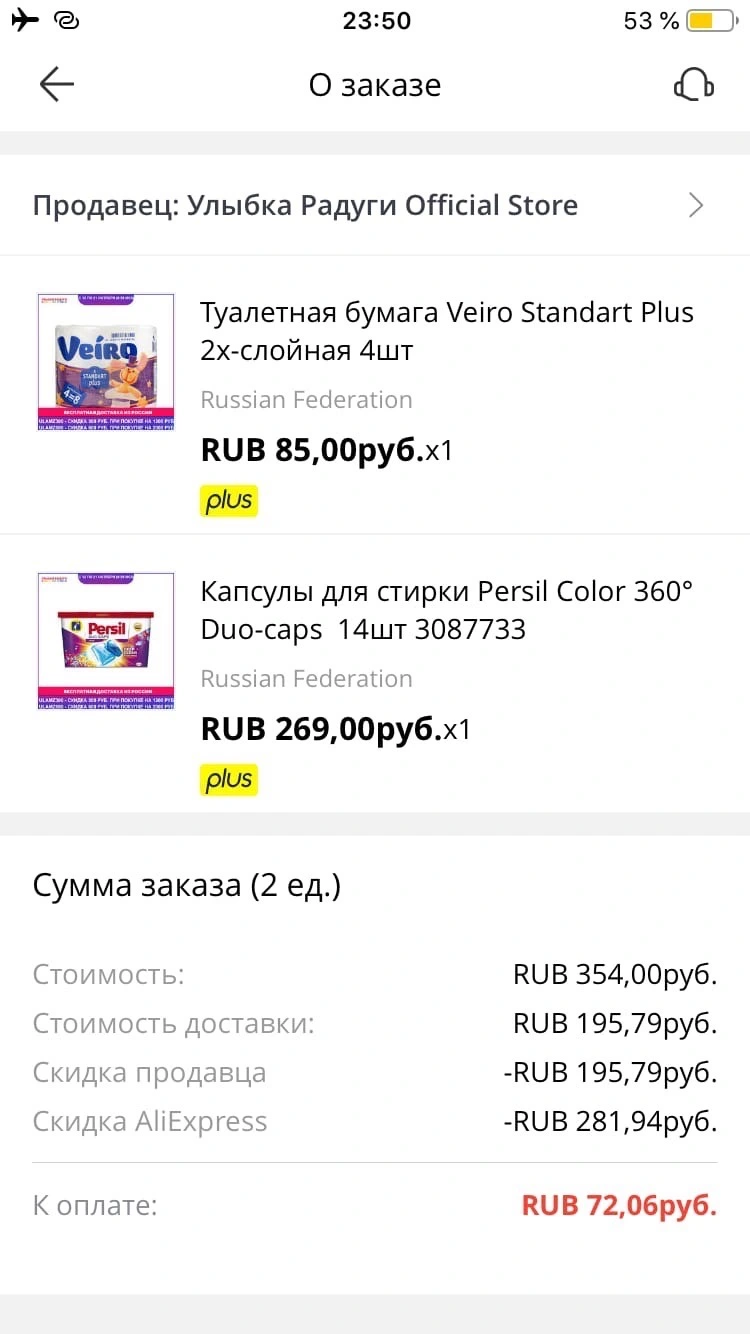Screen dimensions: 750x1334
Task: Go back from the order details
Action: (56, 85)
